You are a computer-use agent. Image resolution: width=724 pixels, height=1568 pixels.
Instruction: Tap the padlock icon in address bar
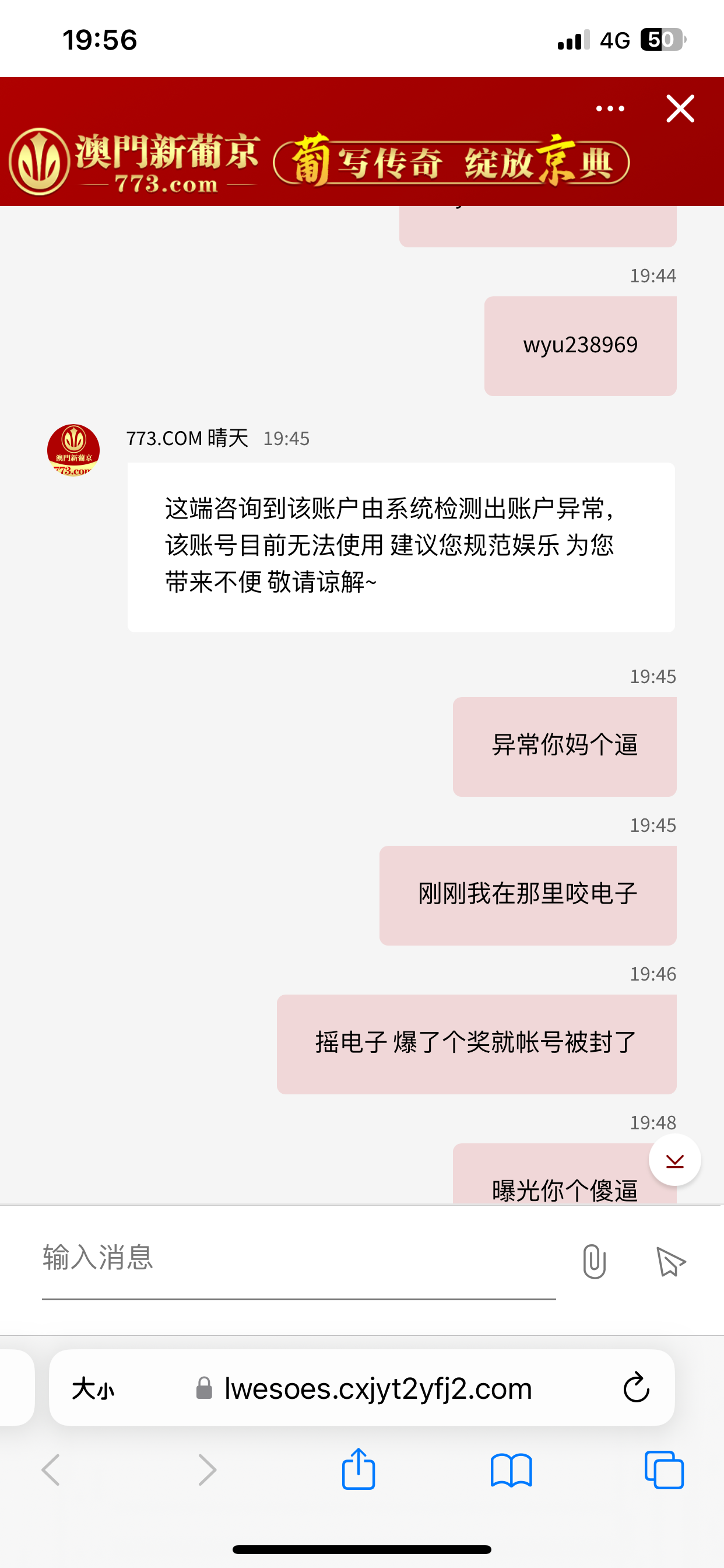point(204,1388)
